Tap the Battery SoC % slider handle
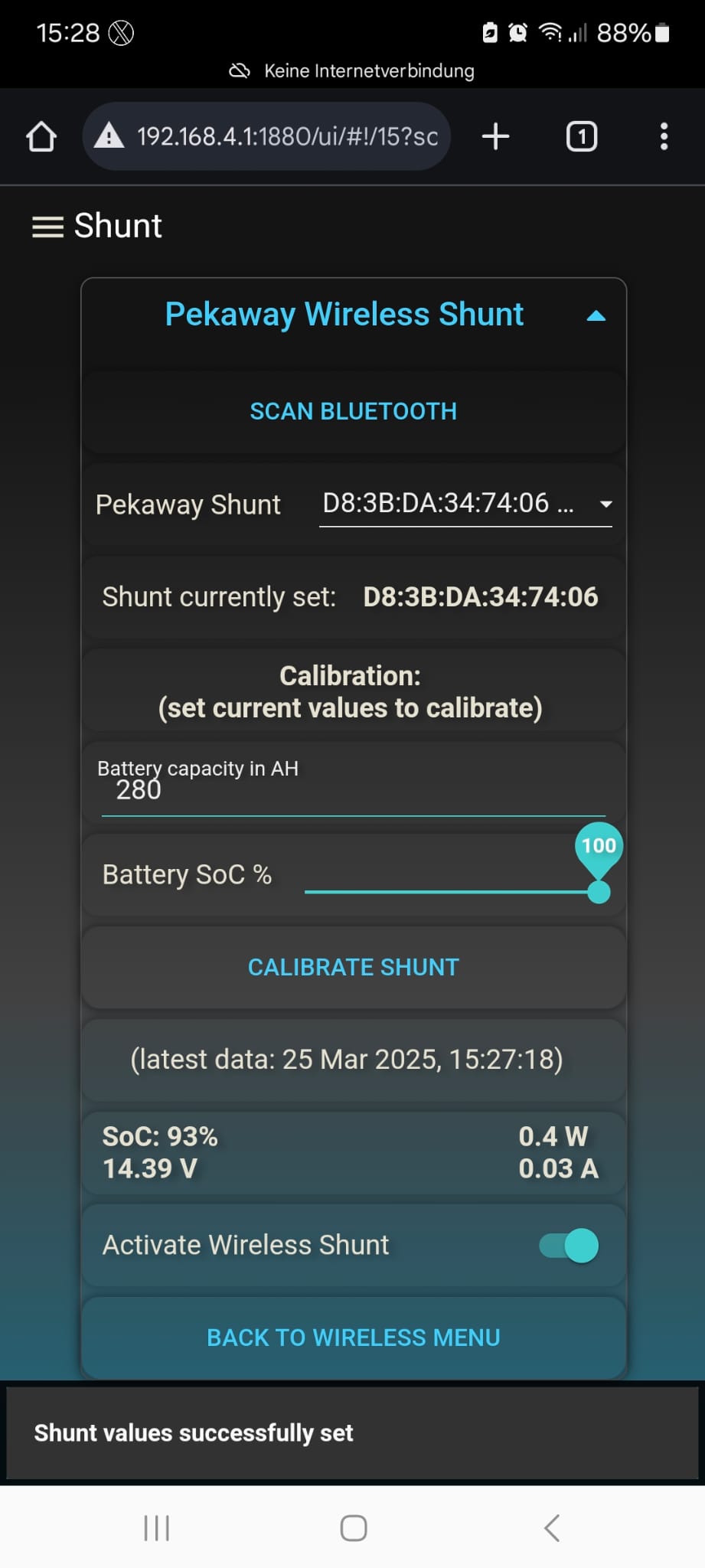The height and width of the screenshot is (1568, 705). point(599,892)
